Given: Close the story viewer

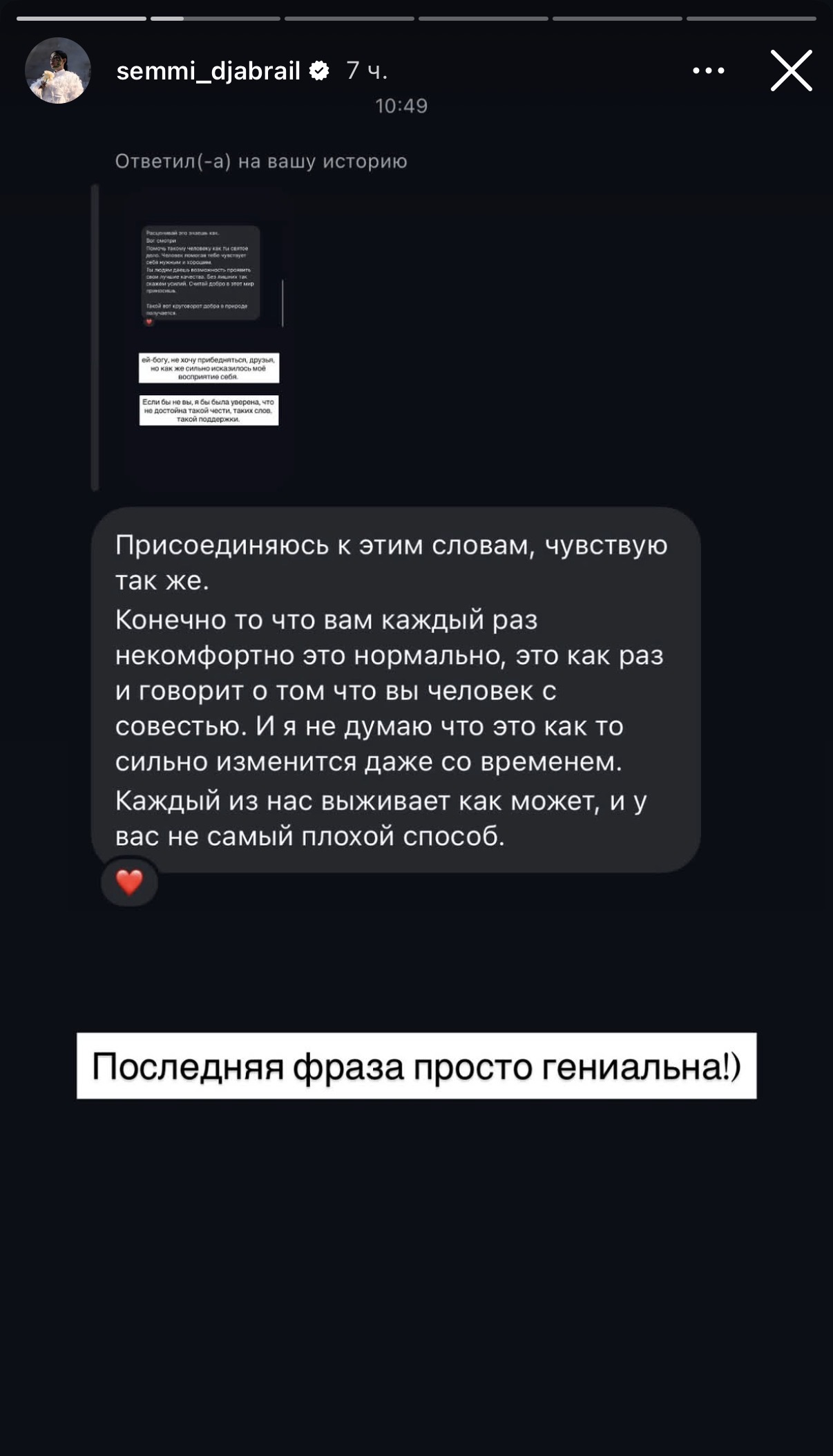Looking at the screenshot, I should click(791, 70).
